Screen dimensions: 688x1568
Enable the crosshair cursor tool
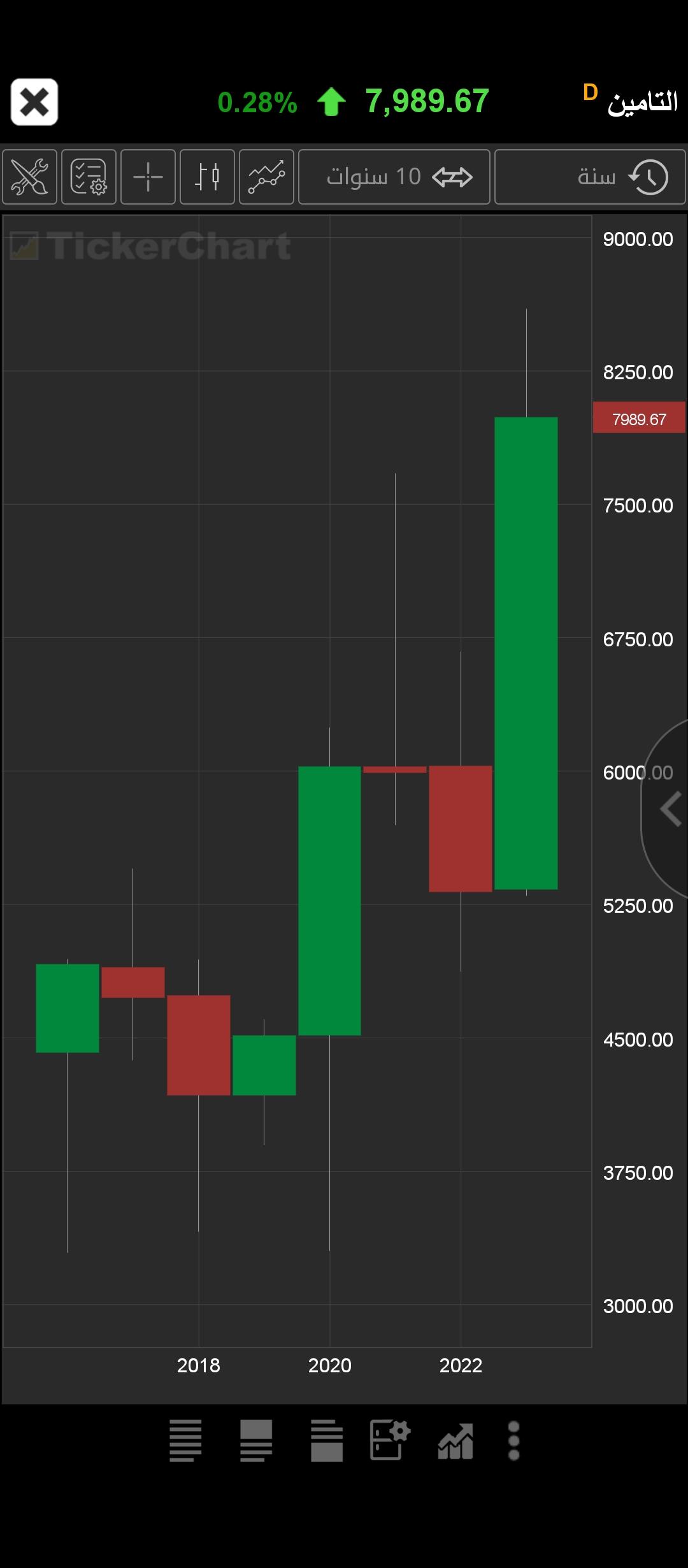(148, 177)
